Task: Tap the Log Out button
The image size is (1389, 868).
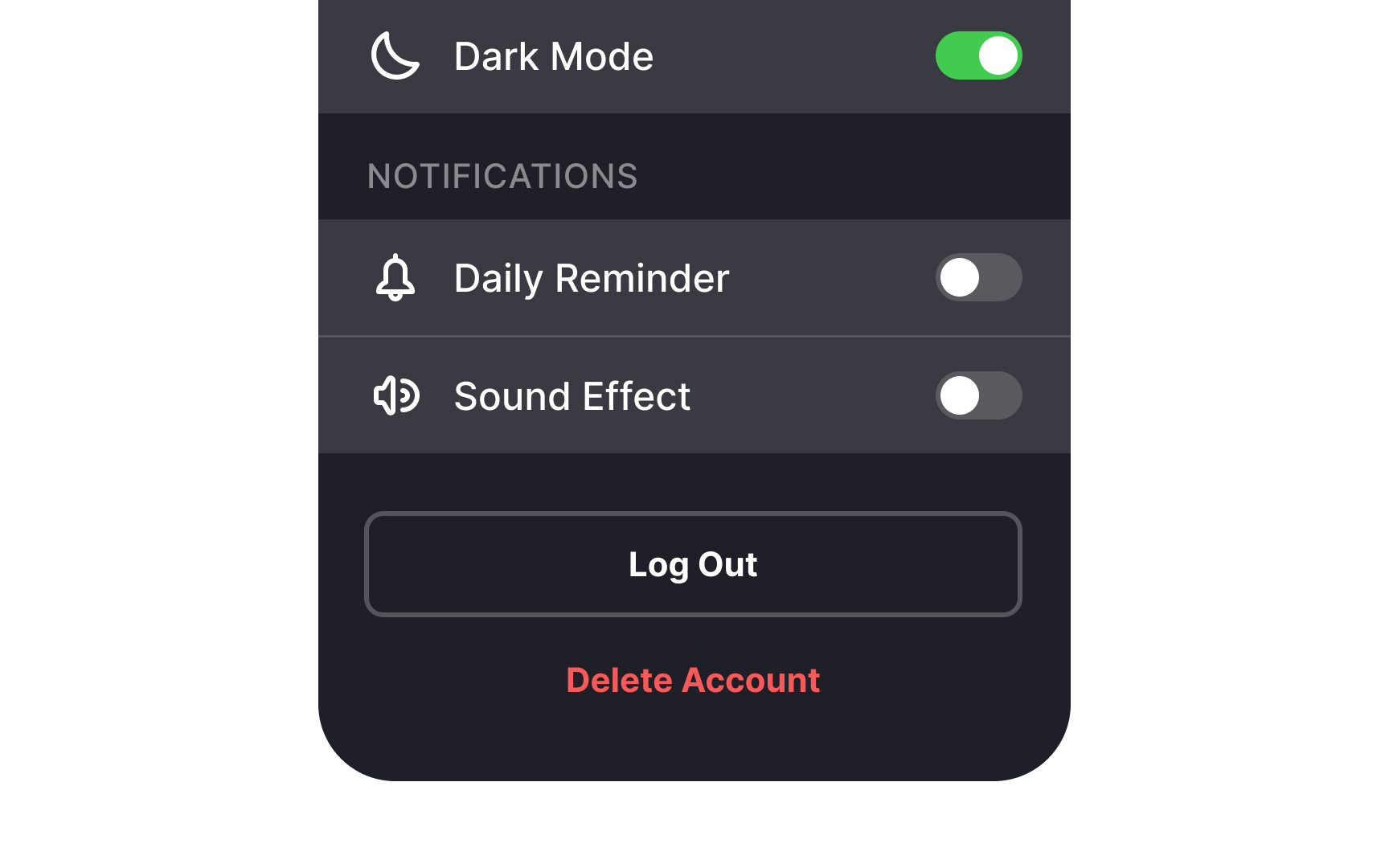Action: pyautogui.click(x=693, y=564)
